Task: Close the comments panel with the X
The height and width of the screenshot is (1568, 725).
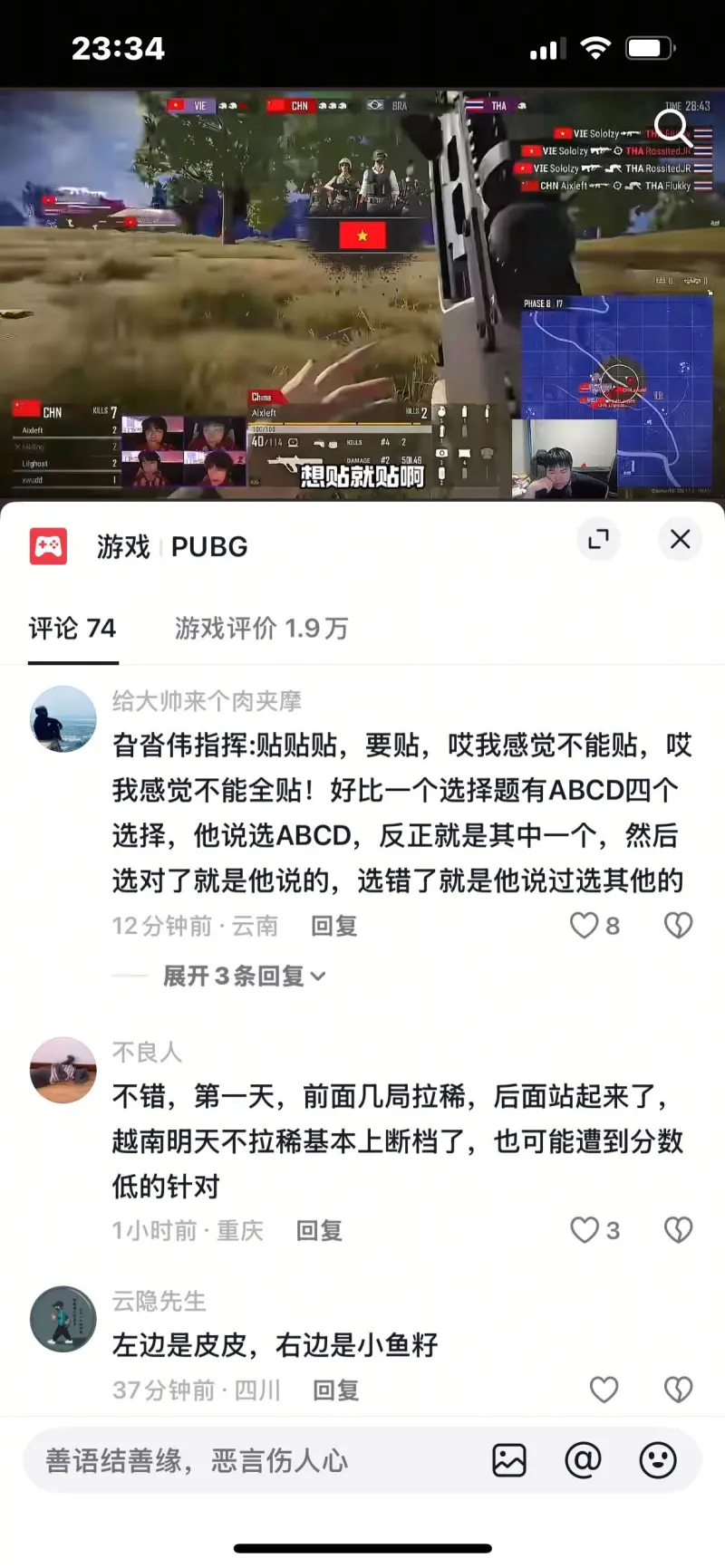Action: pos(680,539)
